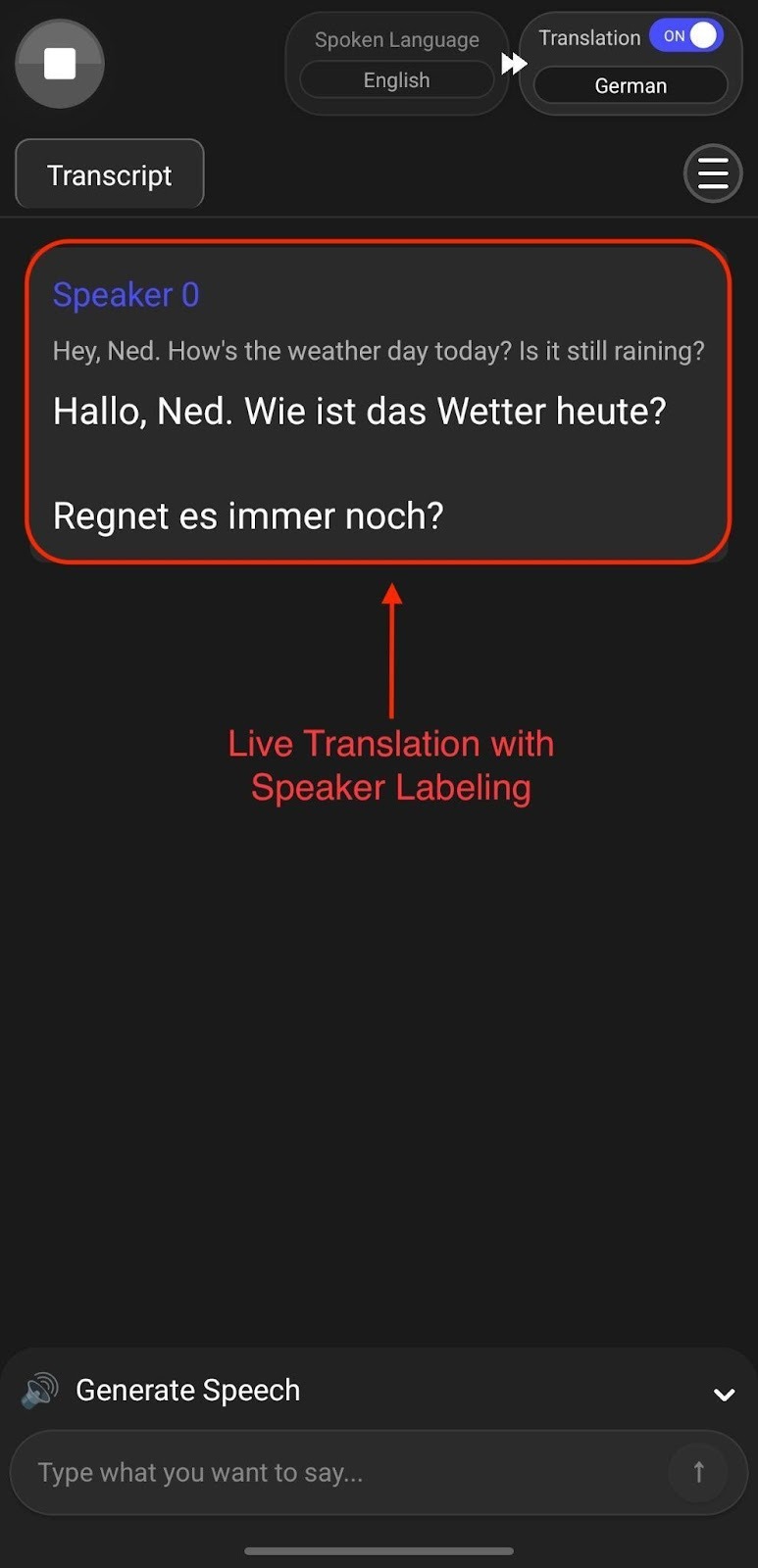Select the German translation 'Hallo, Ned' text
The width and height of the screenshot is (758, 1568).
(358, 411)
